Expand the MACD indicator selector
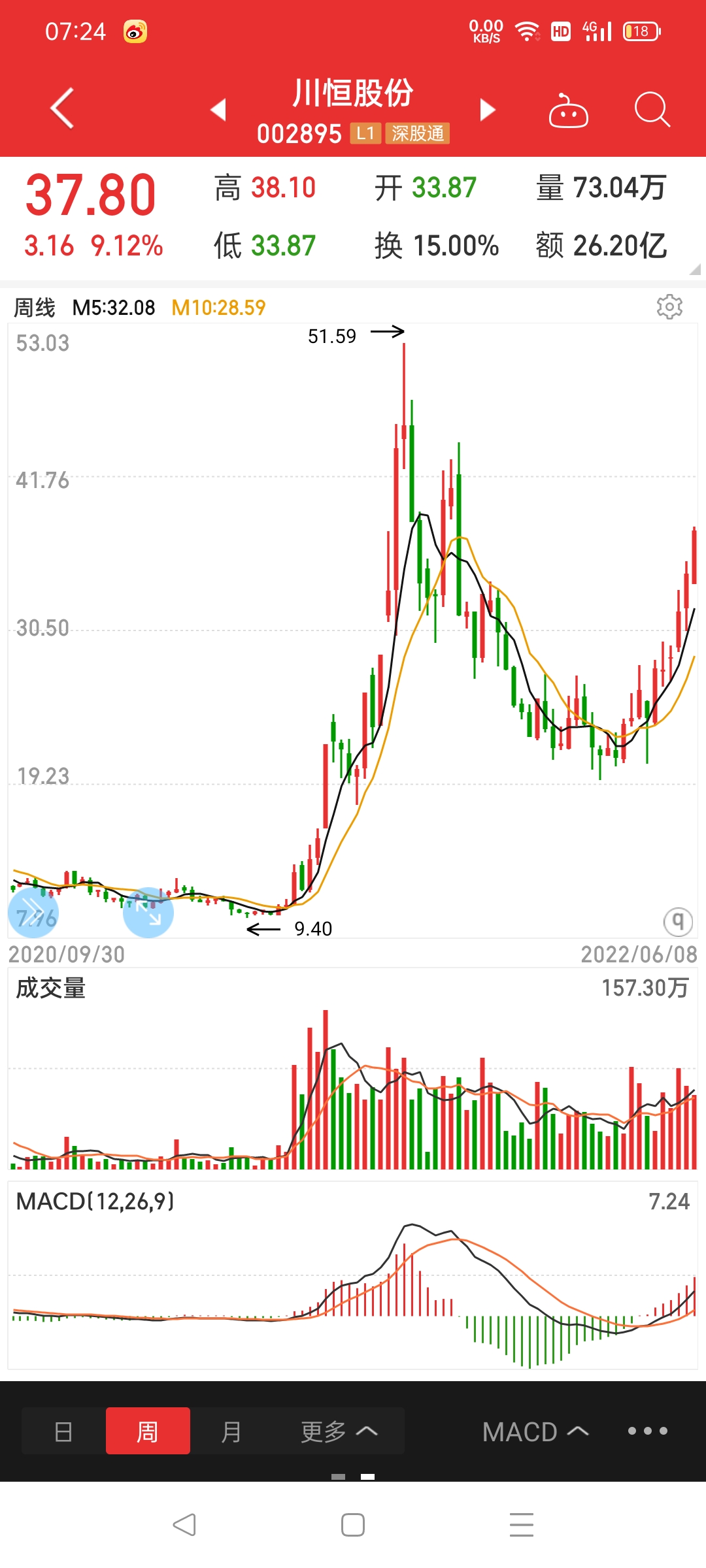The height and width of the screenshot is (1568, 706). point(535,1431)
